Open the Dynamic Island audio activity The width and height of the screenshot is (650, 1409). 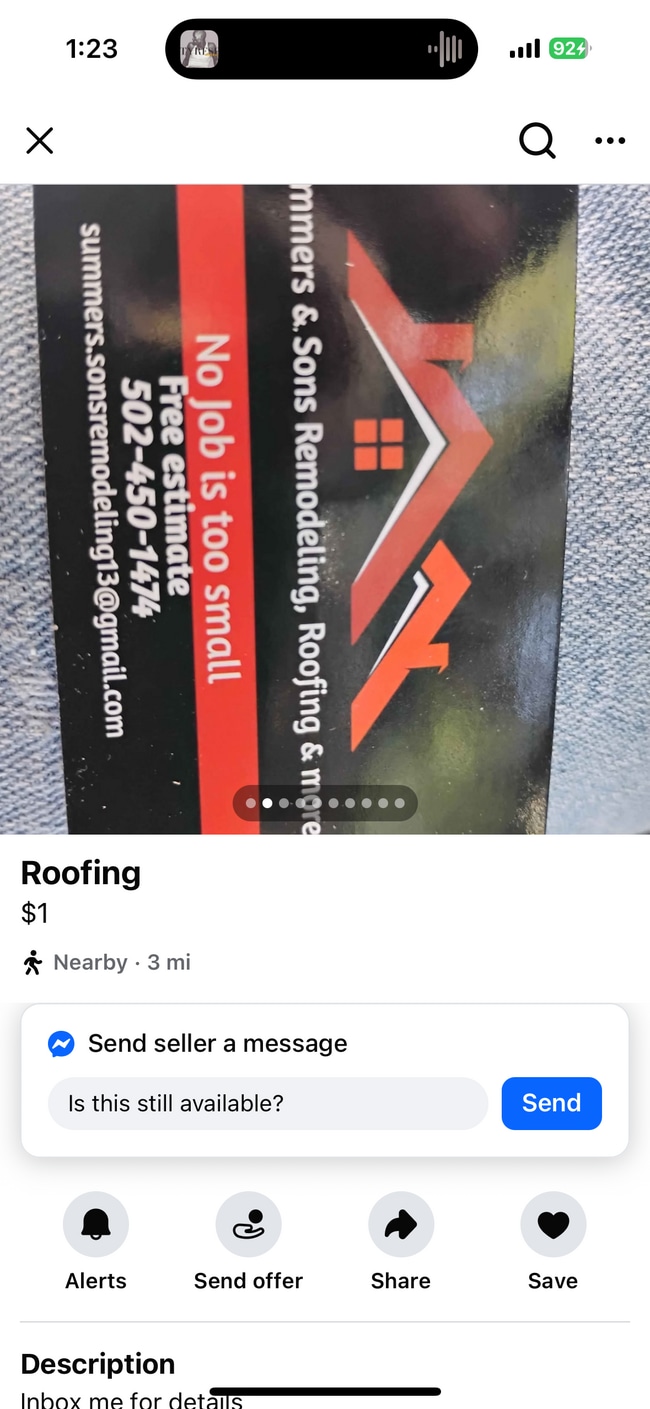321,49
